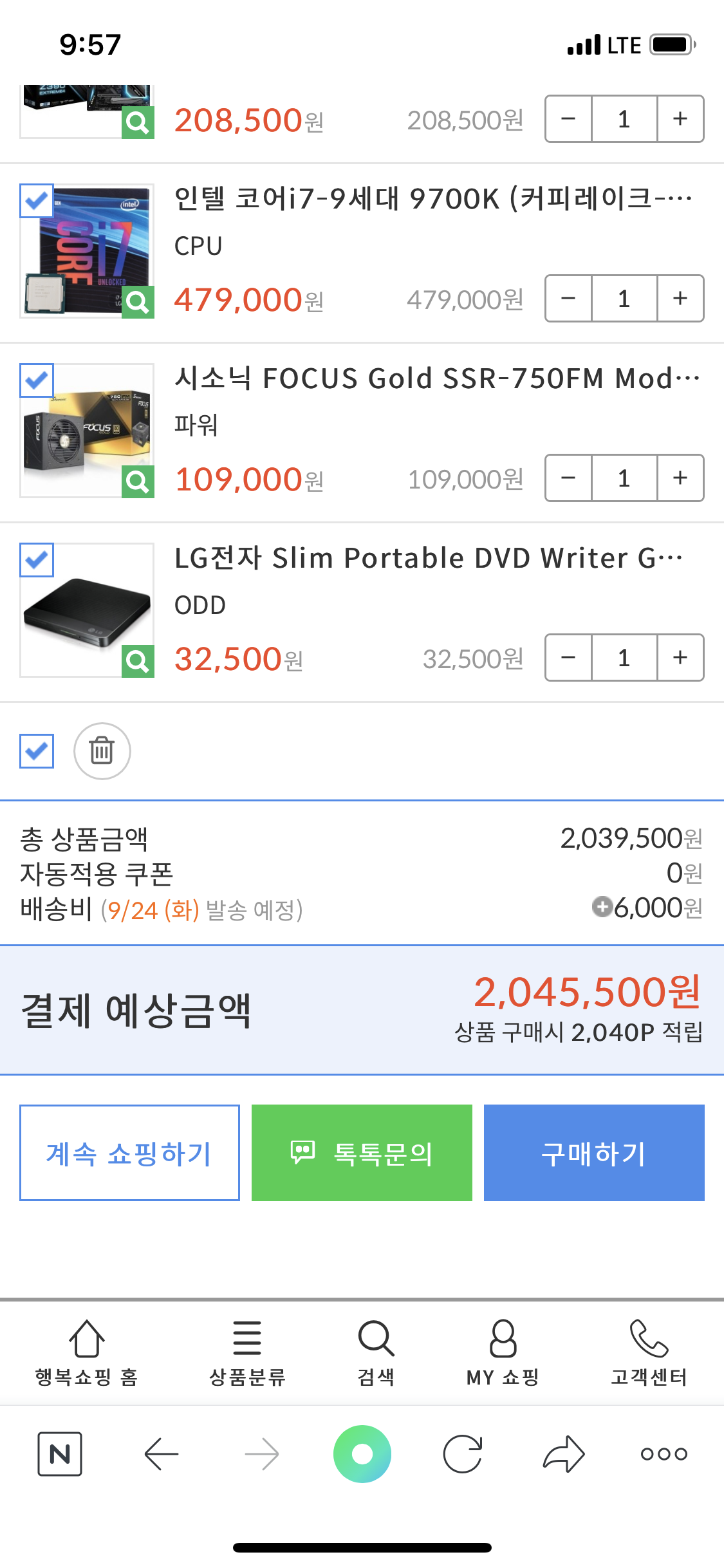The image size is (724, 1568).
Task: Go back using the browser back arrow
Action: [162, 1454]
